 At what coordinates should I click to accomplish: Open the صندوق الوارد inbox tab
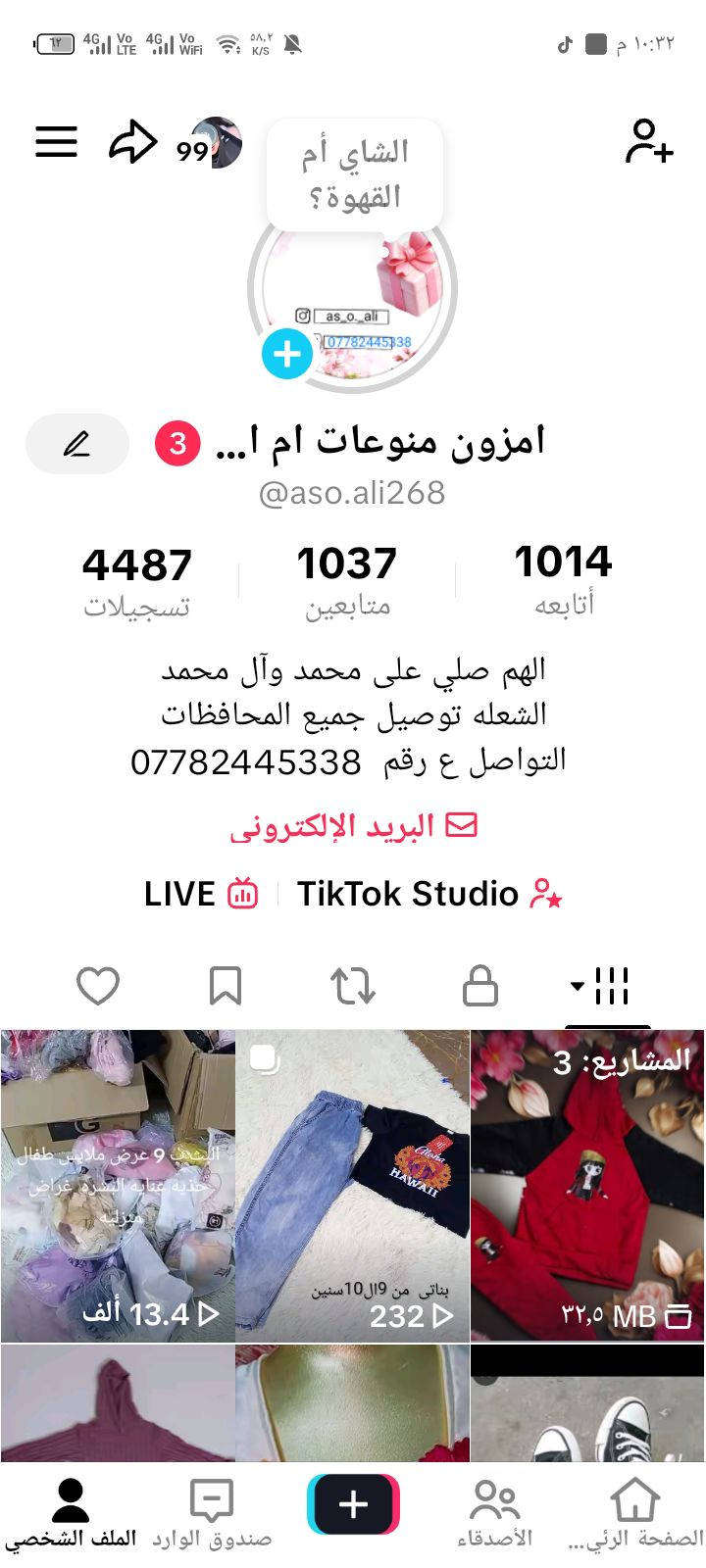tap(212, 1514)
